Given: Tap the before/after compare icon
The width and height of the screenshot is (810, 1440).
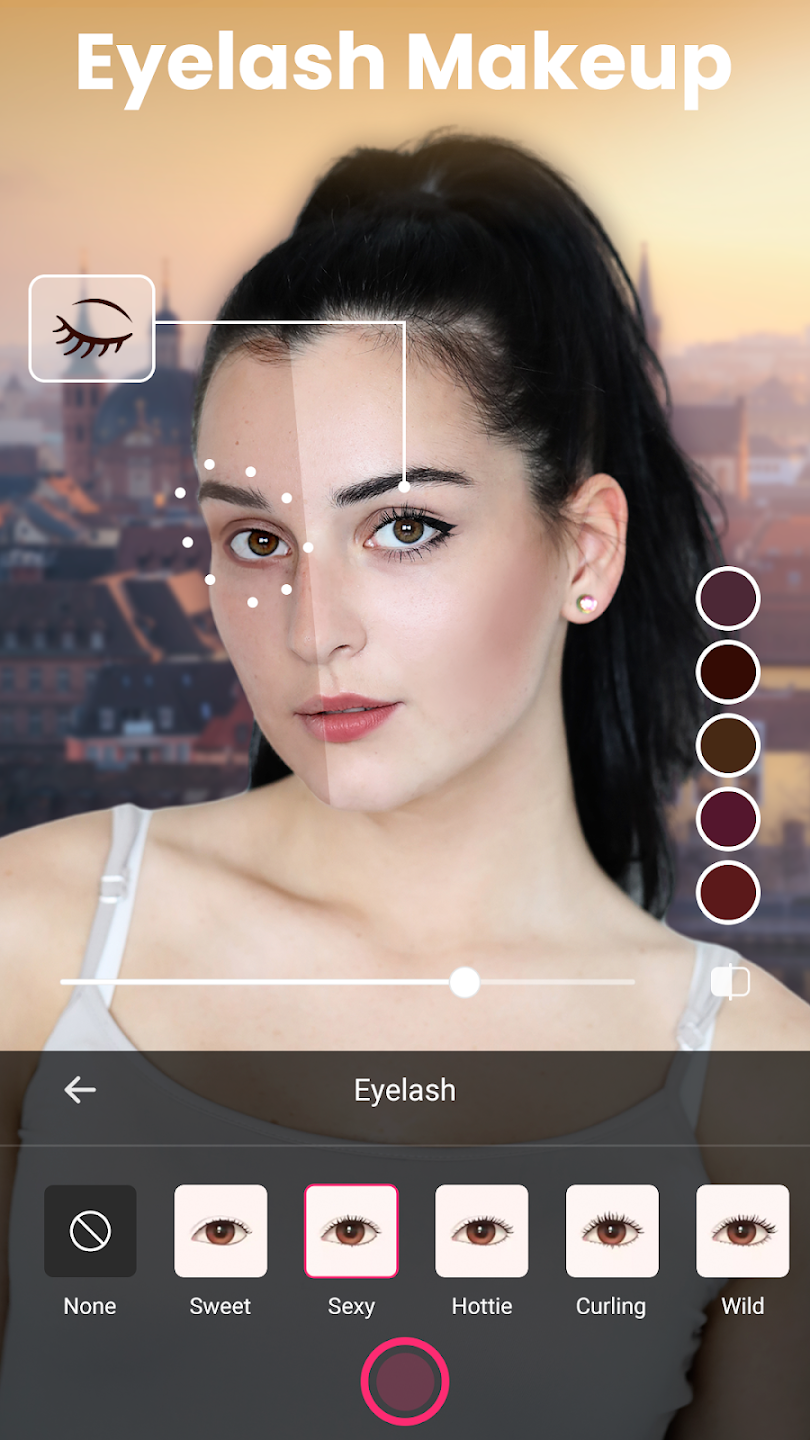Looking at the screenshot, I should pyautogui.click(x=730, y=982).
